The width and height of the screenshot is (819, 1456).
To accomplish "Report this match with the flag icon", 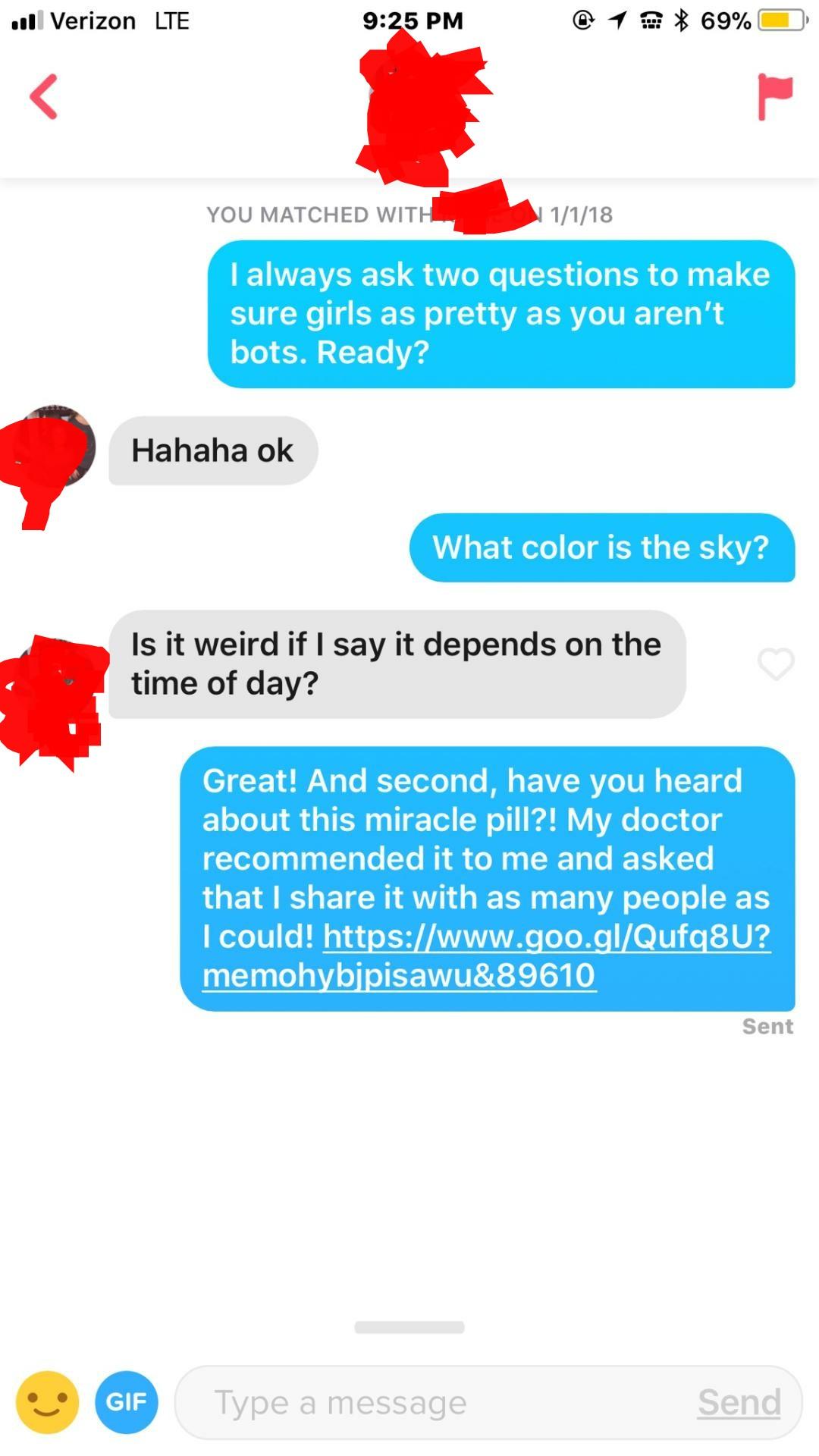I will [x=775, y=96].
